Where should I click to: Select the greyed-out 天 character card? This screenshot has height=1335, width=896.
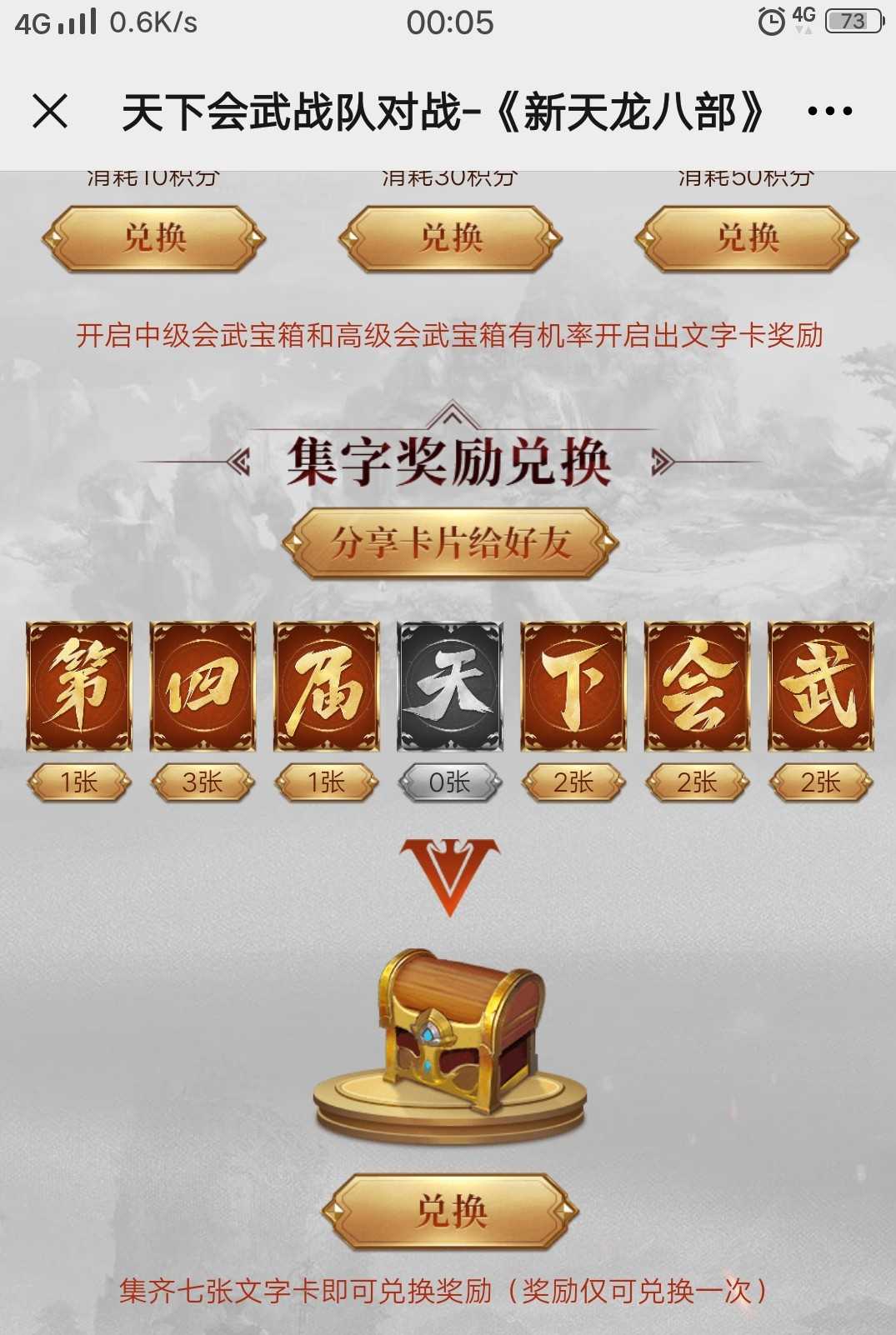point(450,686)
